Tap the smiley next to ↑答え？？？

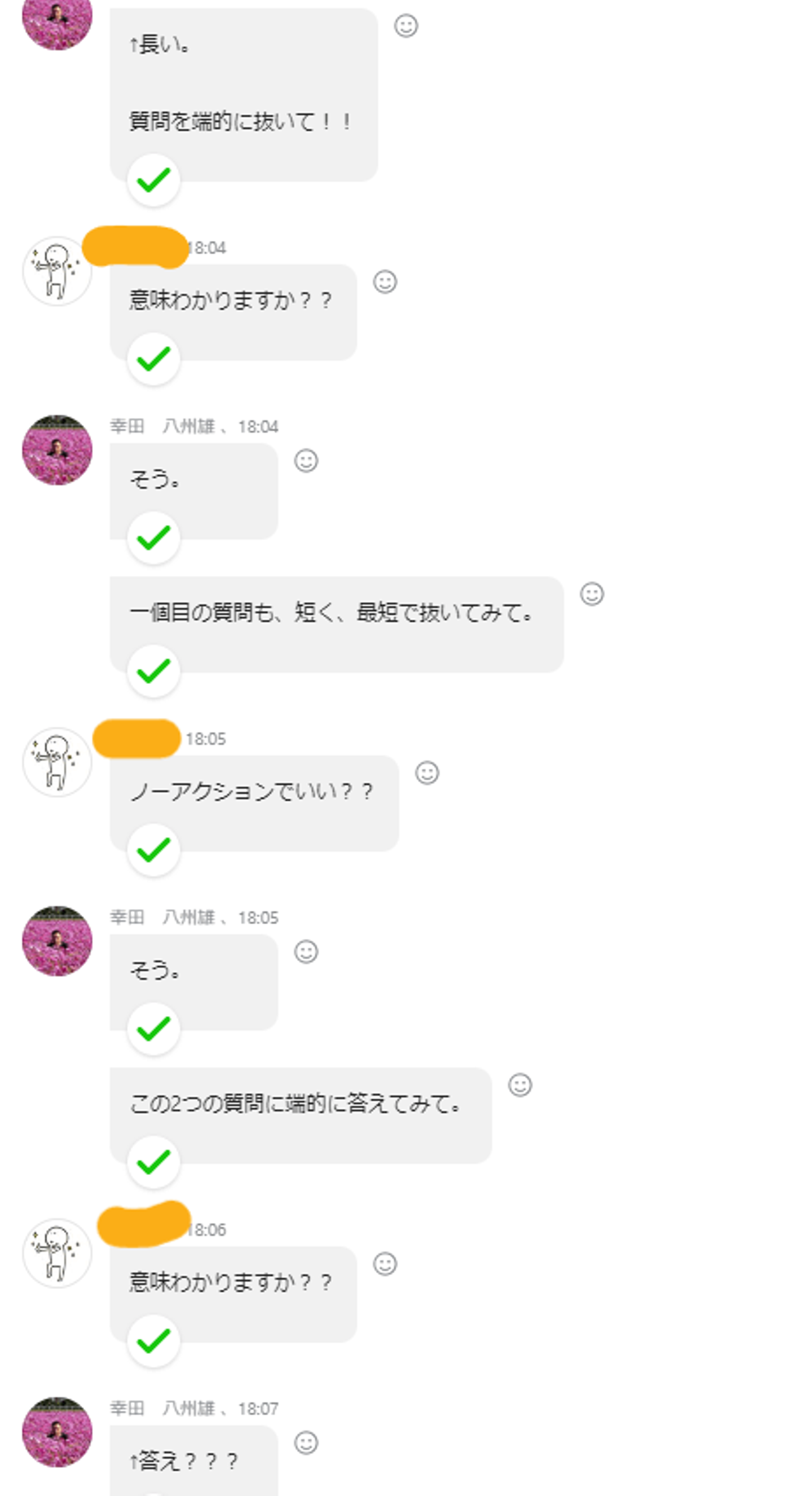point(306,1442)
